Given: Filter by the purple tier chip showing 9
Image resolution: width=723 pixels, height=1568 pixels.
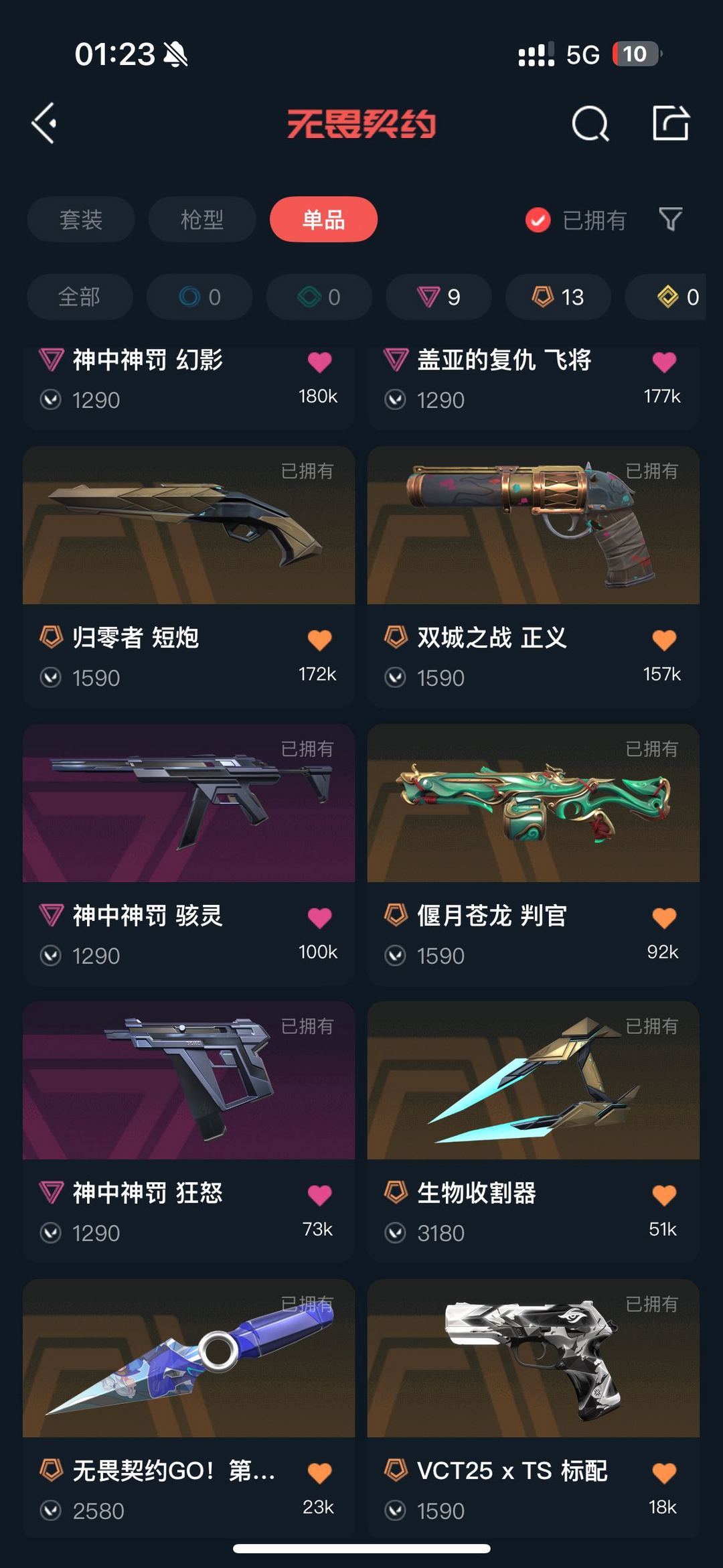Looking at the screenshot, I should [x=438, y=297].
